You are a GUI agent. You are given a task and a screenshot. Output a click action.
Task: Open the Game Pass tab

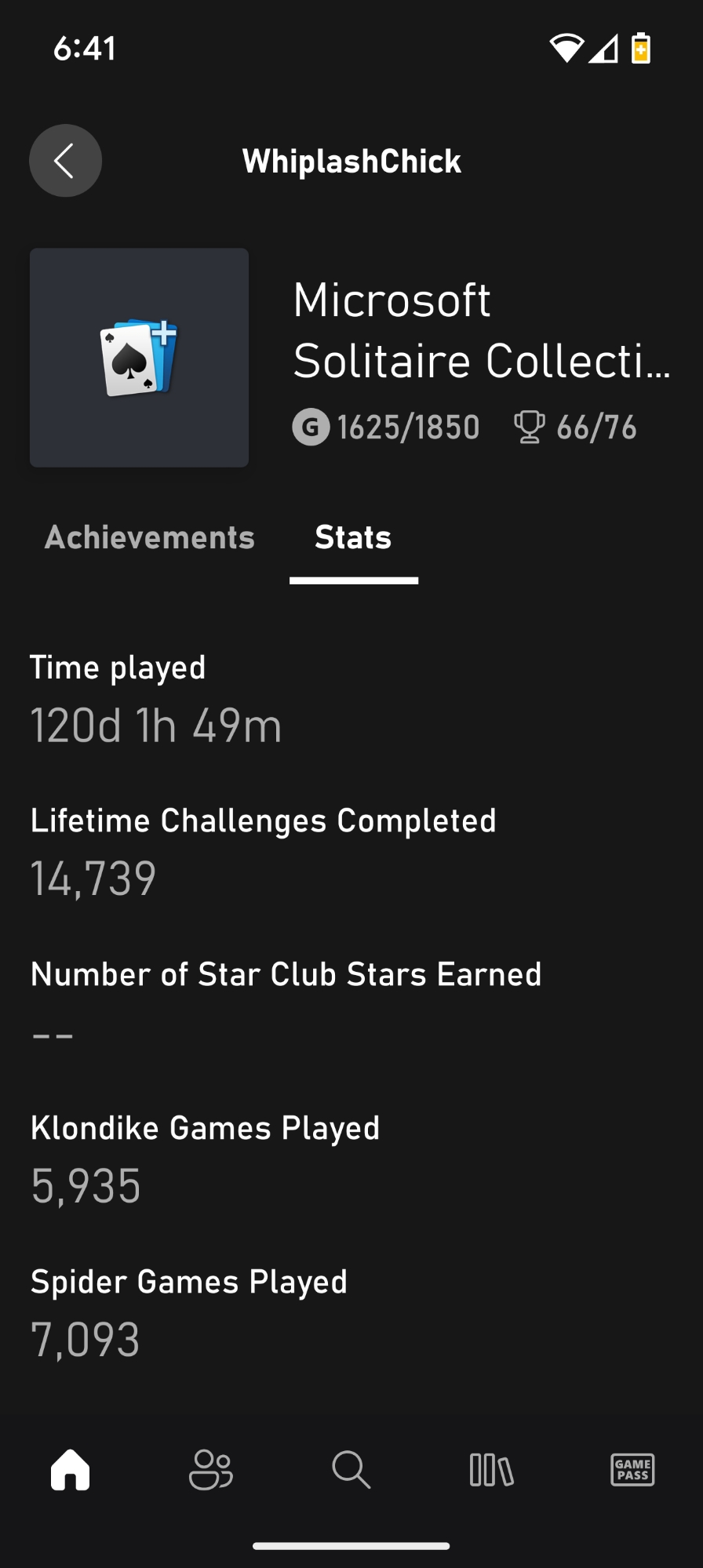[x=632, y=1469]
